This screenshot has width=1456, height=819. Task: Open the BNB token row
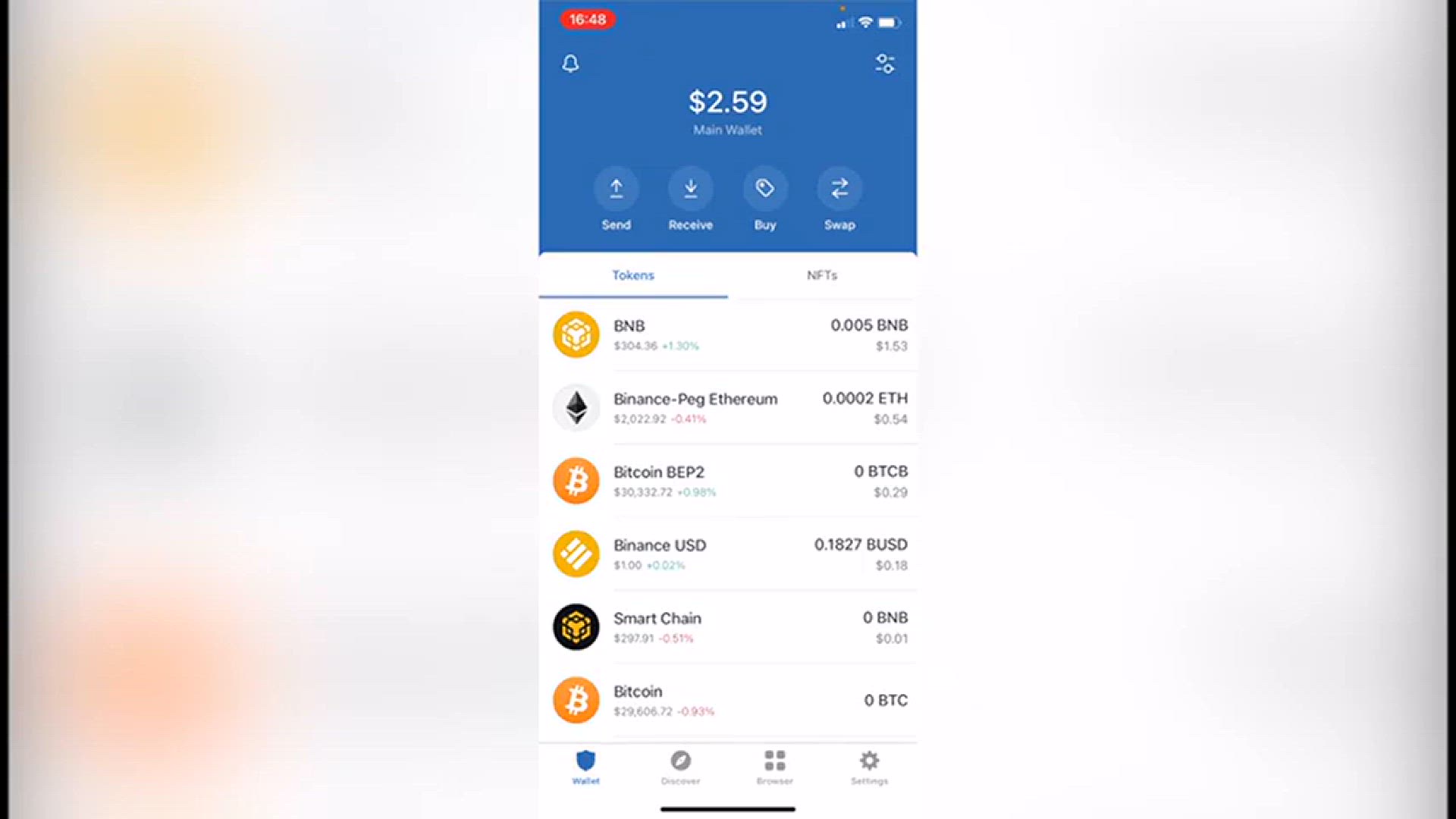click(728, 334)
